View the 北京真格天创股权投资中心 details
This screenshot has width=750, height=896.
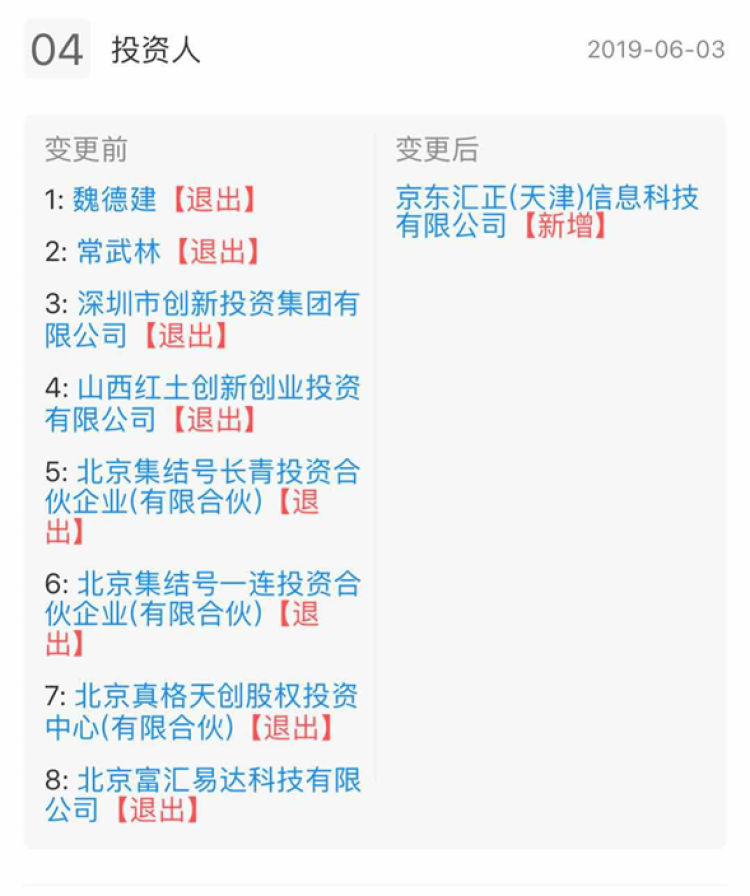click(x=215, y=696)
